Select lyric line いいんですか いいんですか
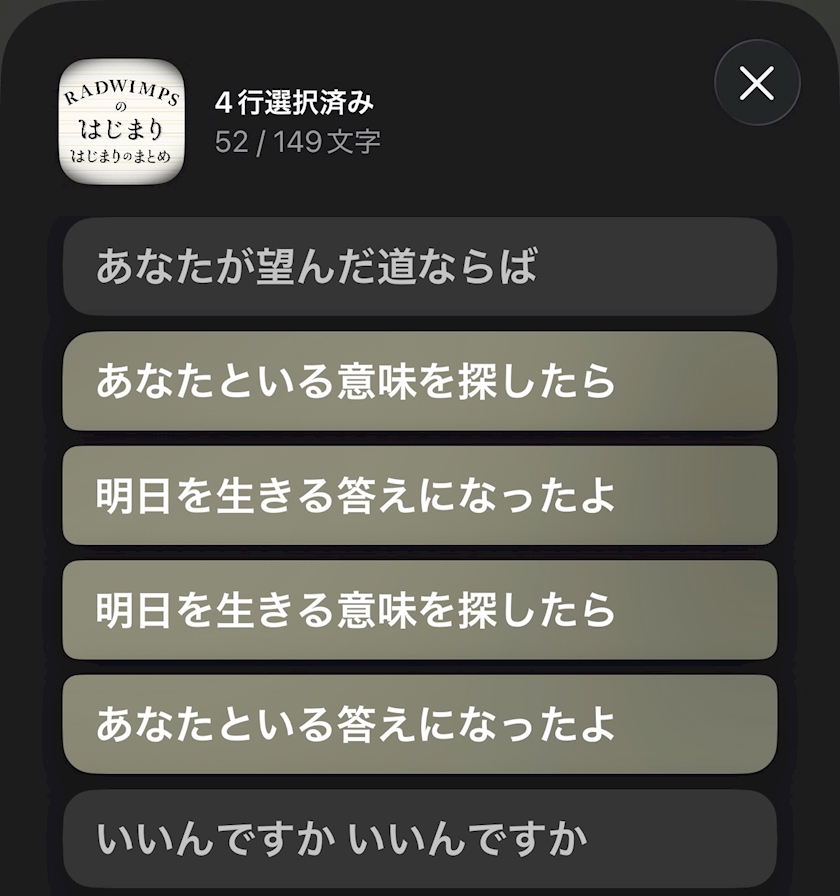This screenshot has width=840, height=896. 419,838
